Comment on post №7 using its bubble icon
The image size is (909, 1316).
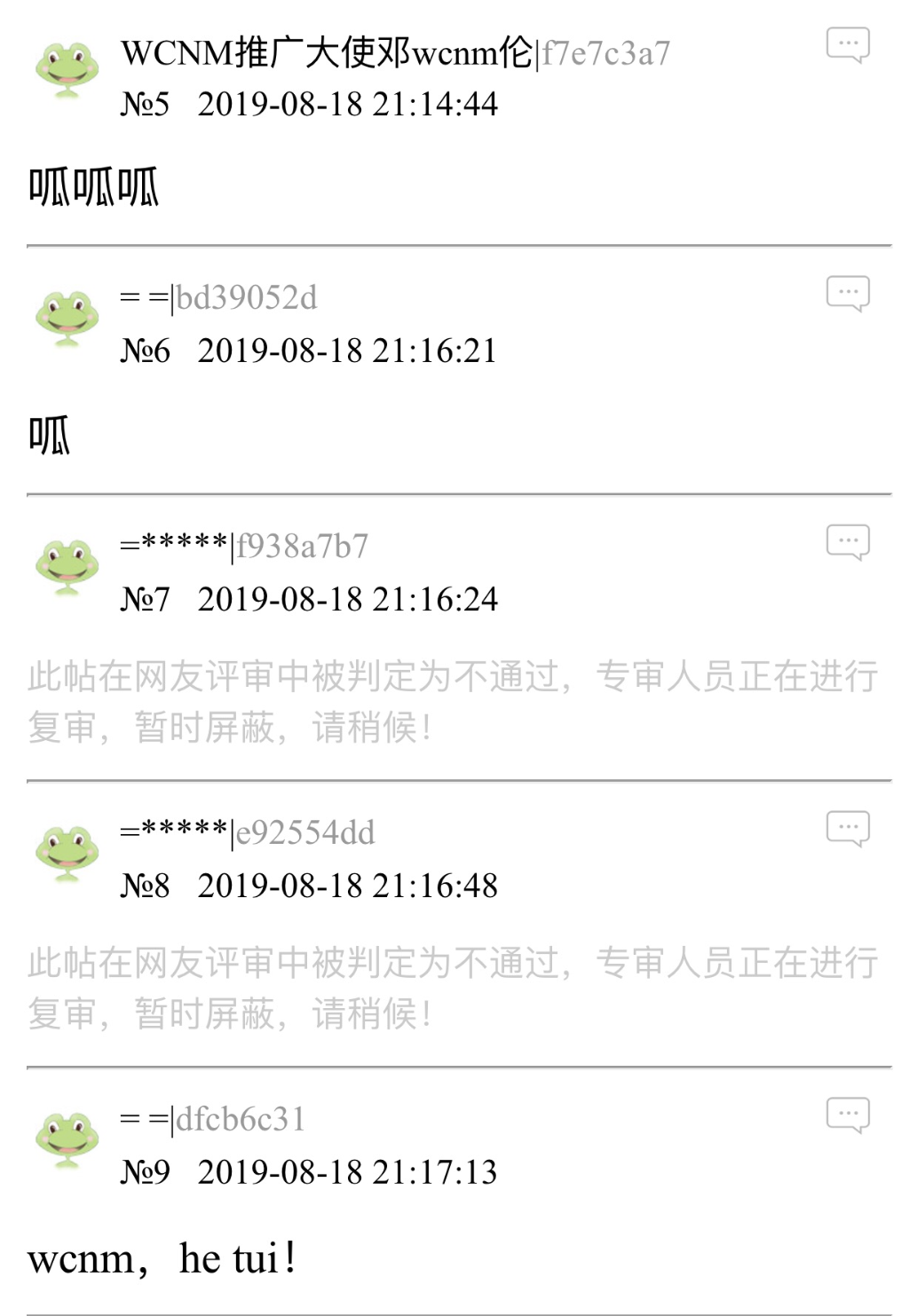[x=848, y=541]
